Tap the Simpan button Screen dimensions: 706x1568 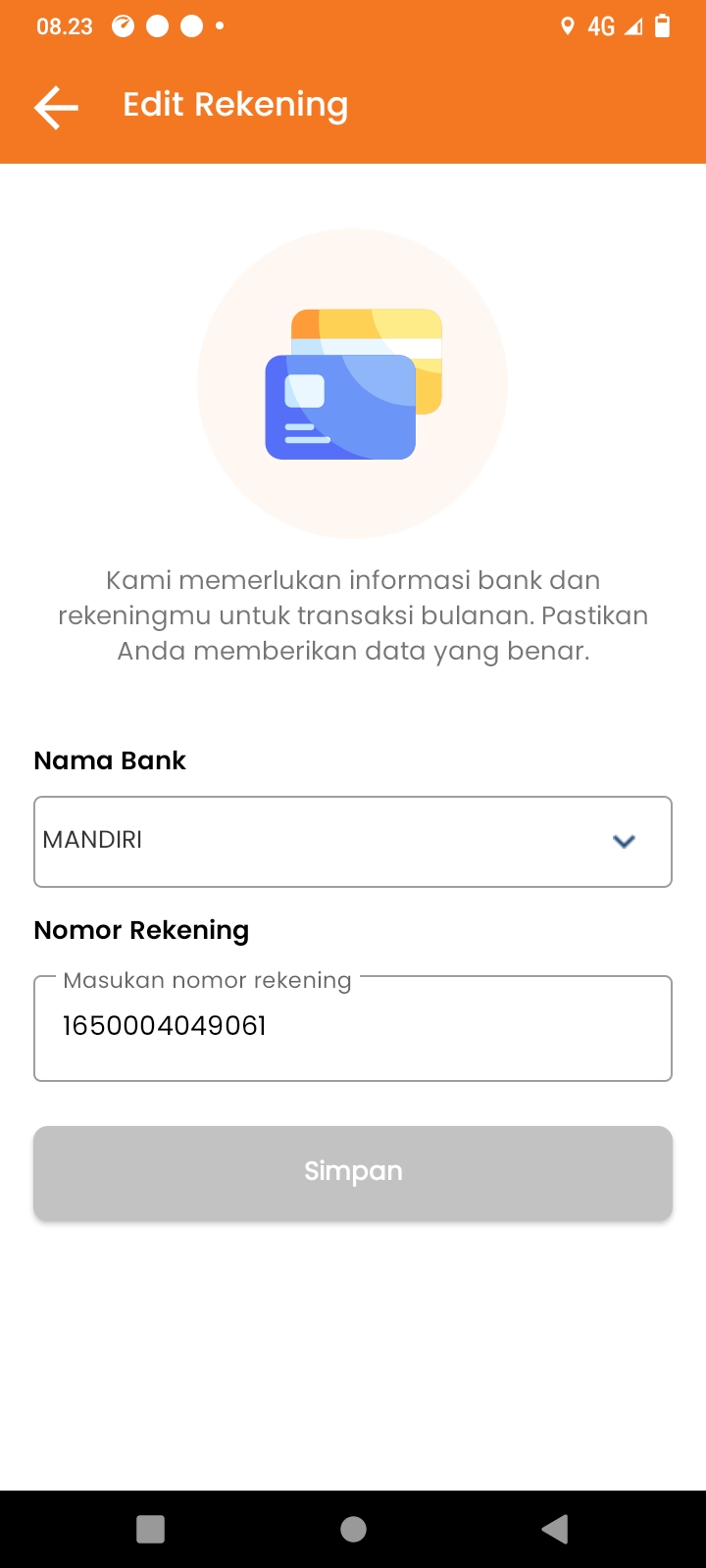(x=353, y=1172)
